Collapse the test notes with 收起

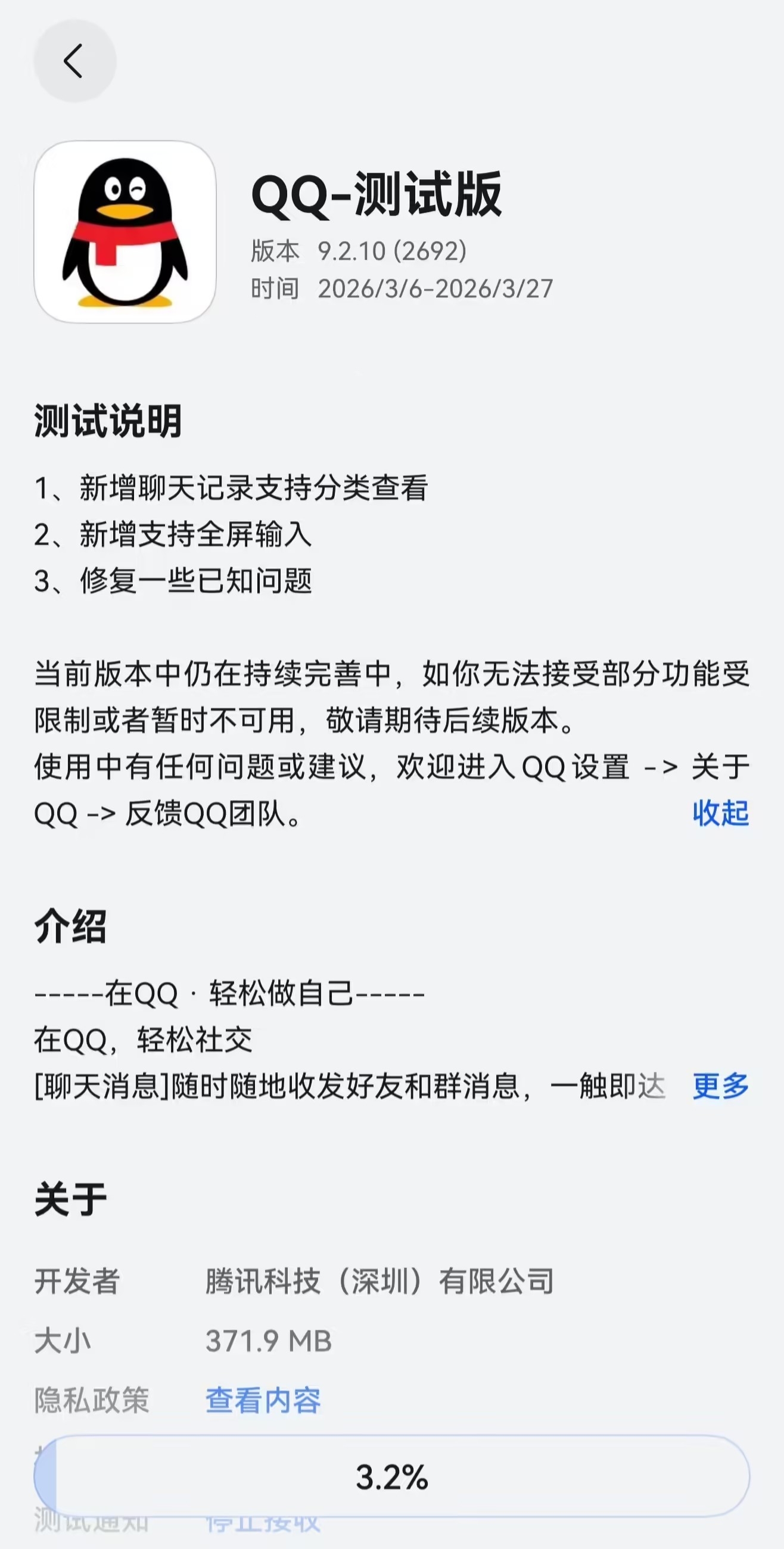(720, 814)
